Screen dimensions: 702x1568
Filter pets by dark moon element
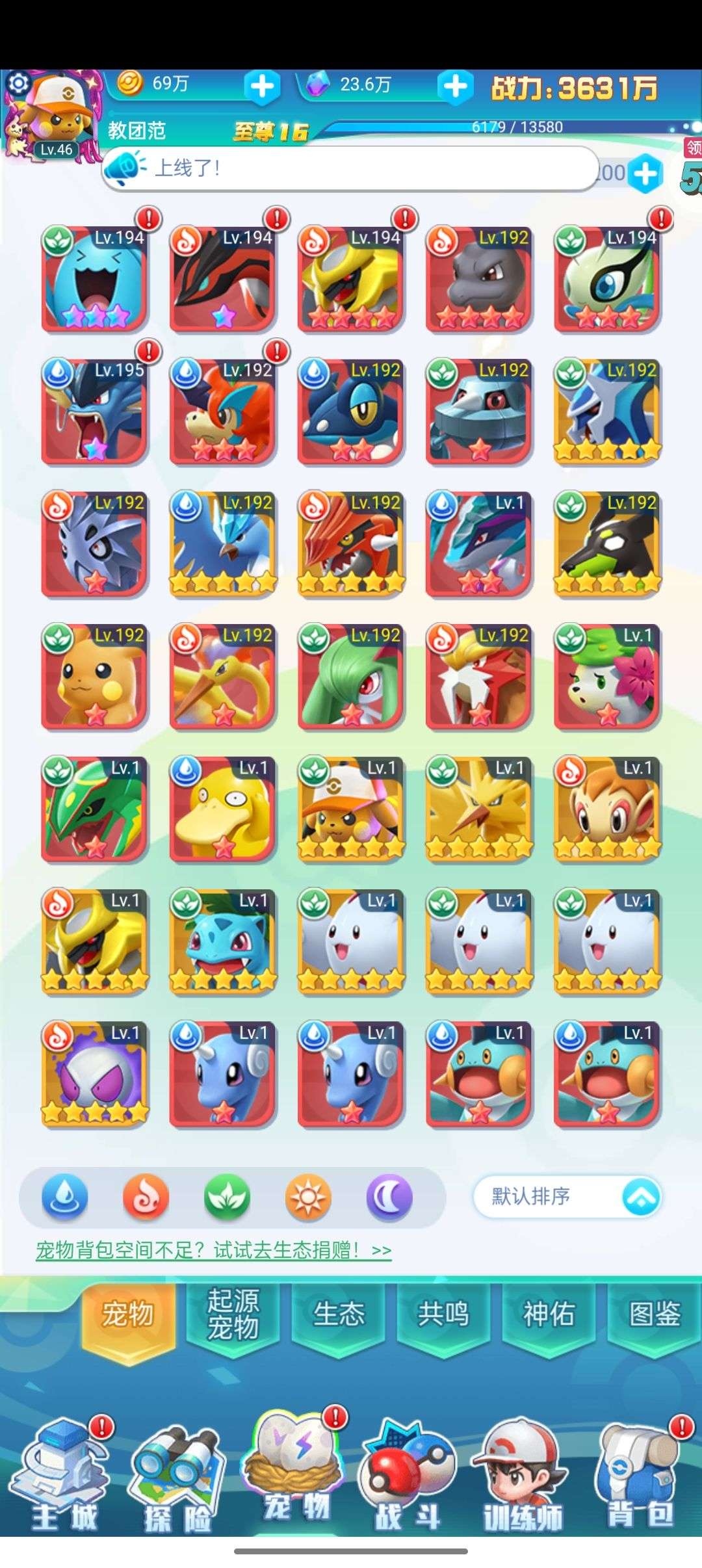(x=389, y=1197)
